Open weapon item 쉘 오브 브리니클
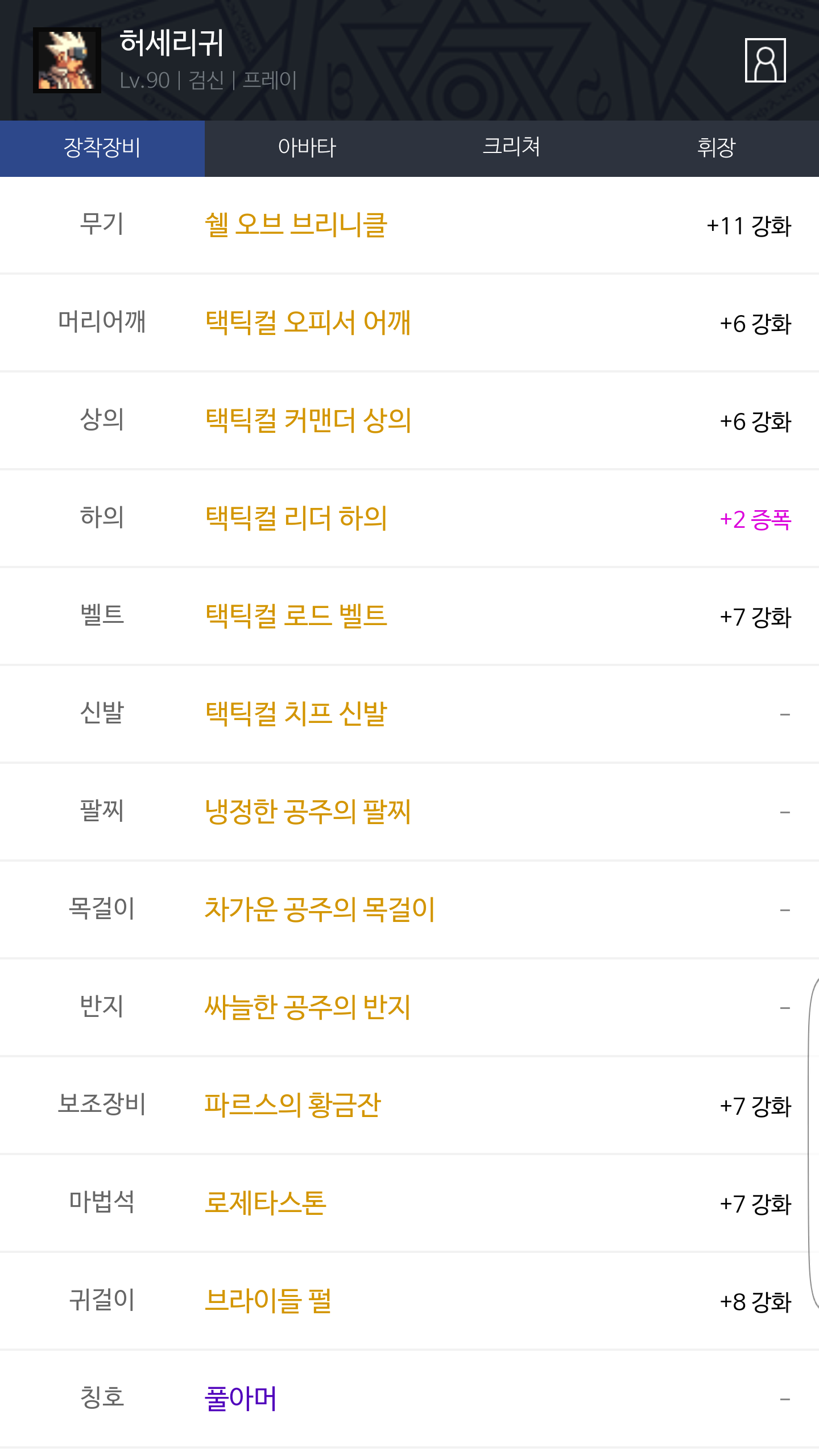This screenshot has width=819, height=1456. 296,225
